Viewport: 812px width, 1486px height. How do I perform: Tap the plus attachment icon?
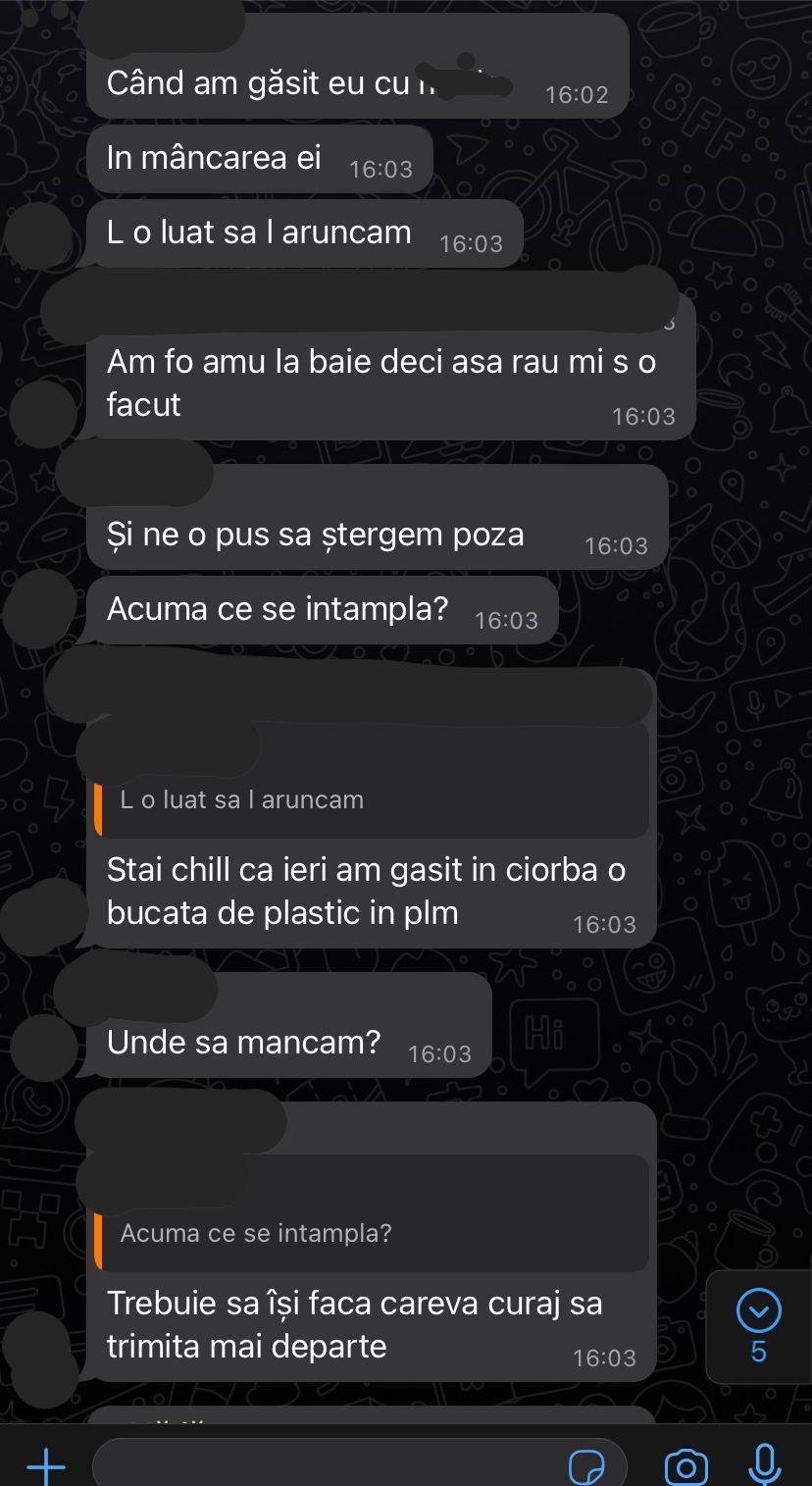click(x=46, y=1465)
